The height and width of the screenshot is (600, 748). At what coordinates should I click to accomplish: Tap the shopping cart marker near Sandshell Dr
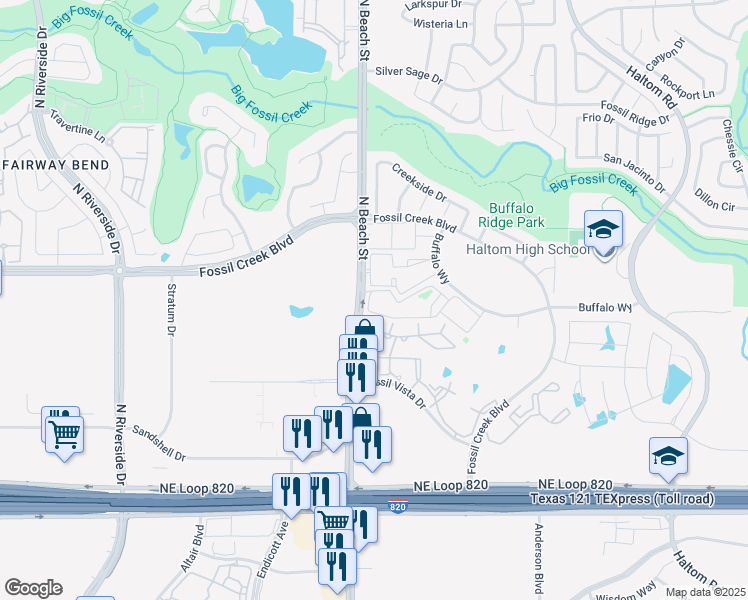tap(65, 434)
